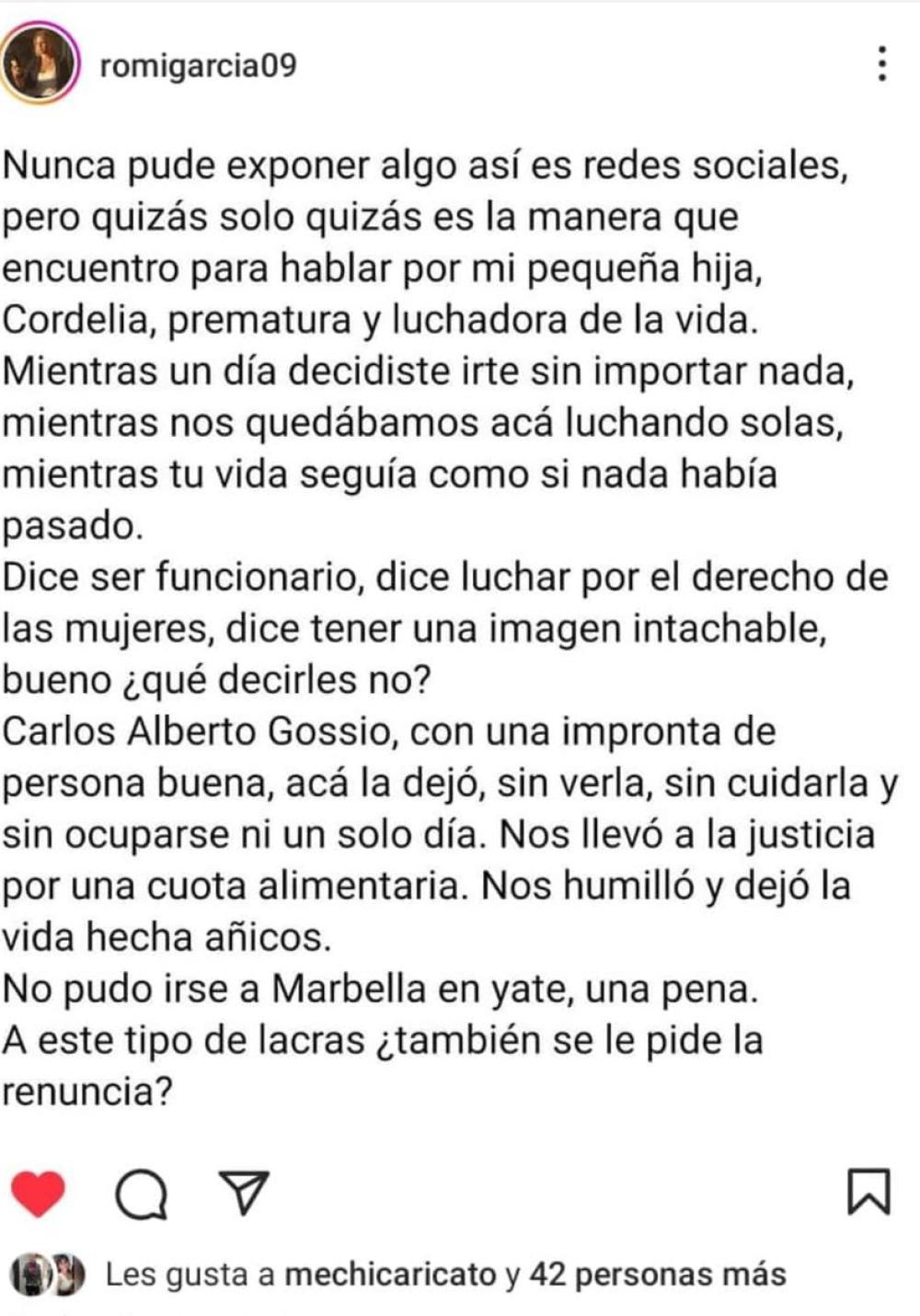The width and height of the screenshot is (920, 1316).
Task: Open romigarcia09's profile picture
Action: tap(40, 66)
